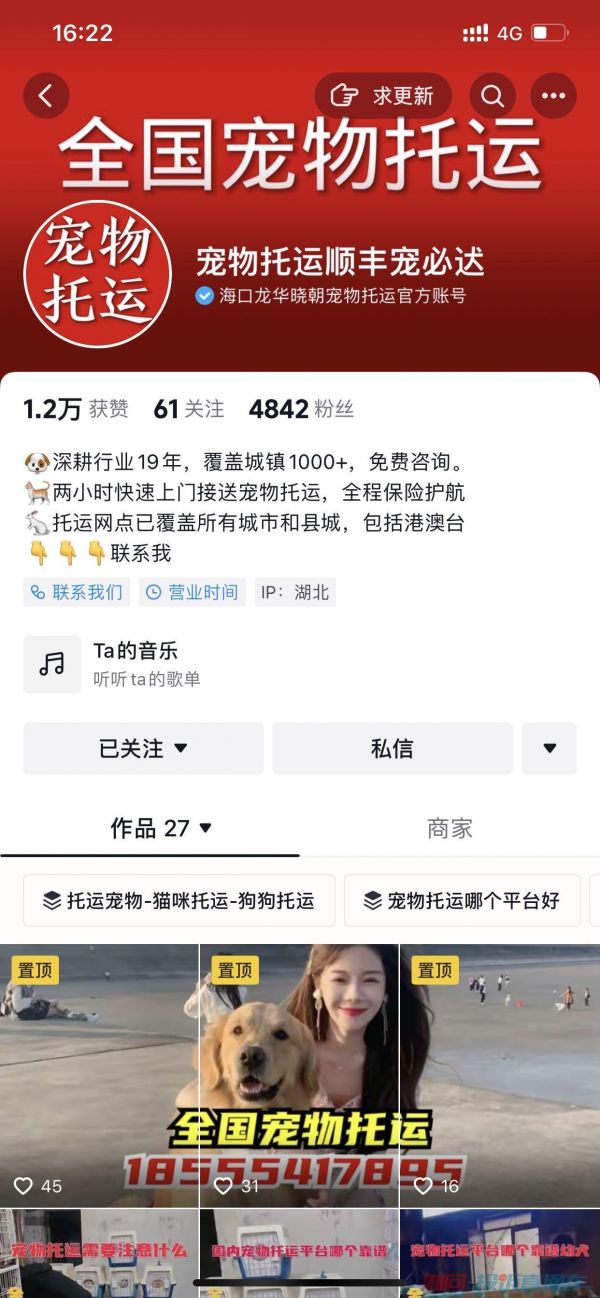Open the three-dot overflow menu
The height and width of the screenshot is (1298, 600).
pyautogui.click(x=553, y=96)
